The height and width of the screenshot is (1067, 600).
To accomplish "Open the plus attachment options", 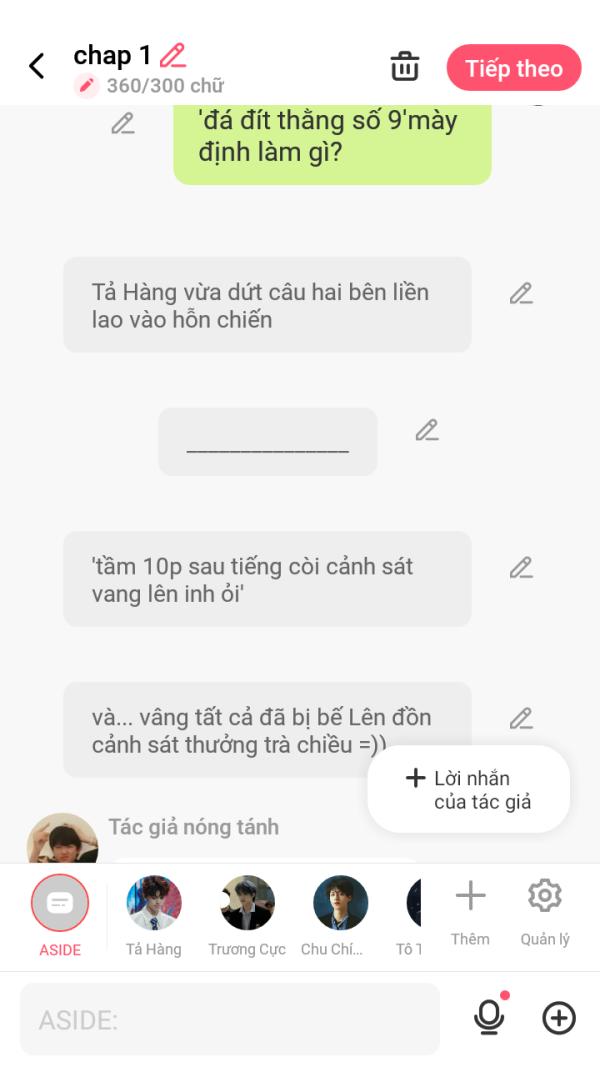I will [x=559, y=1018].
